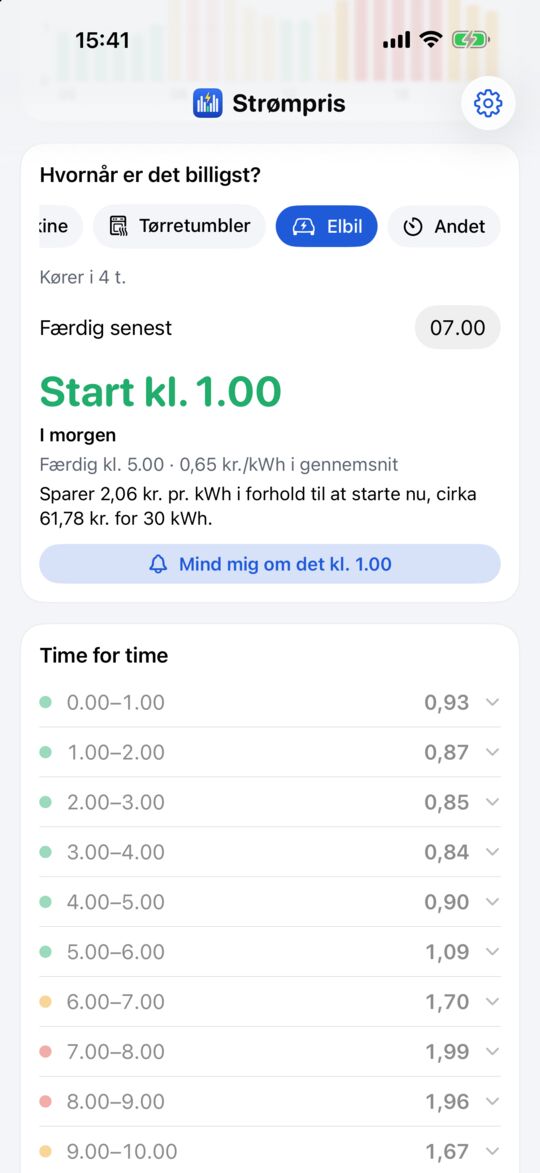Screen dimensions: 540x1173
Task: Choose the Andet chip
Action: point(444,226)
